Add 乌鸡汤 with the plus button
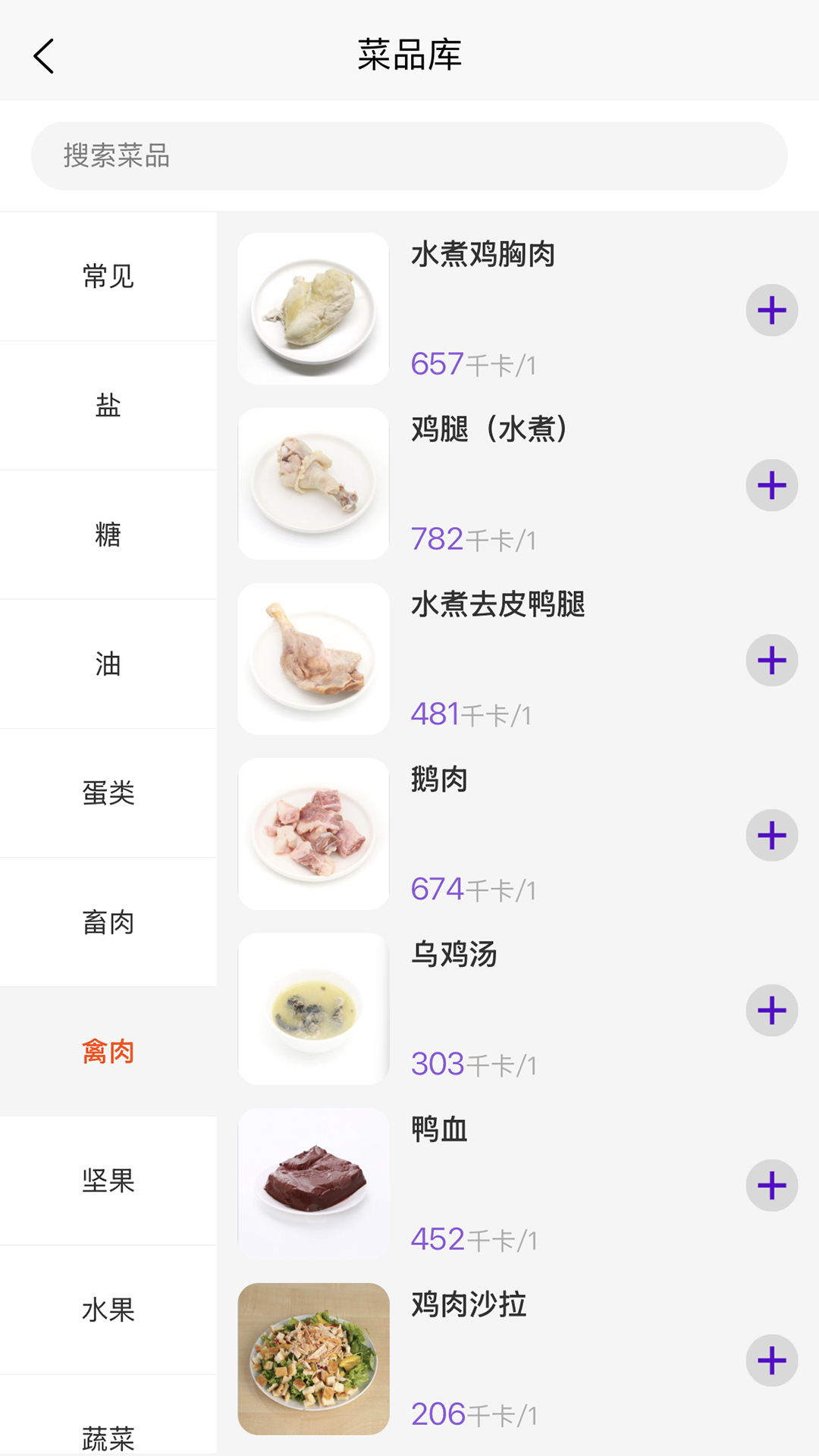Viewport: 819px width, 1456px height. [771, 1011]
